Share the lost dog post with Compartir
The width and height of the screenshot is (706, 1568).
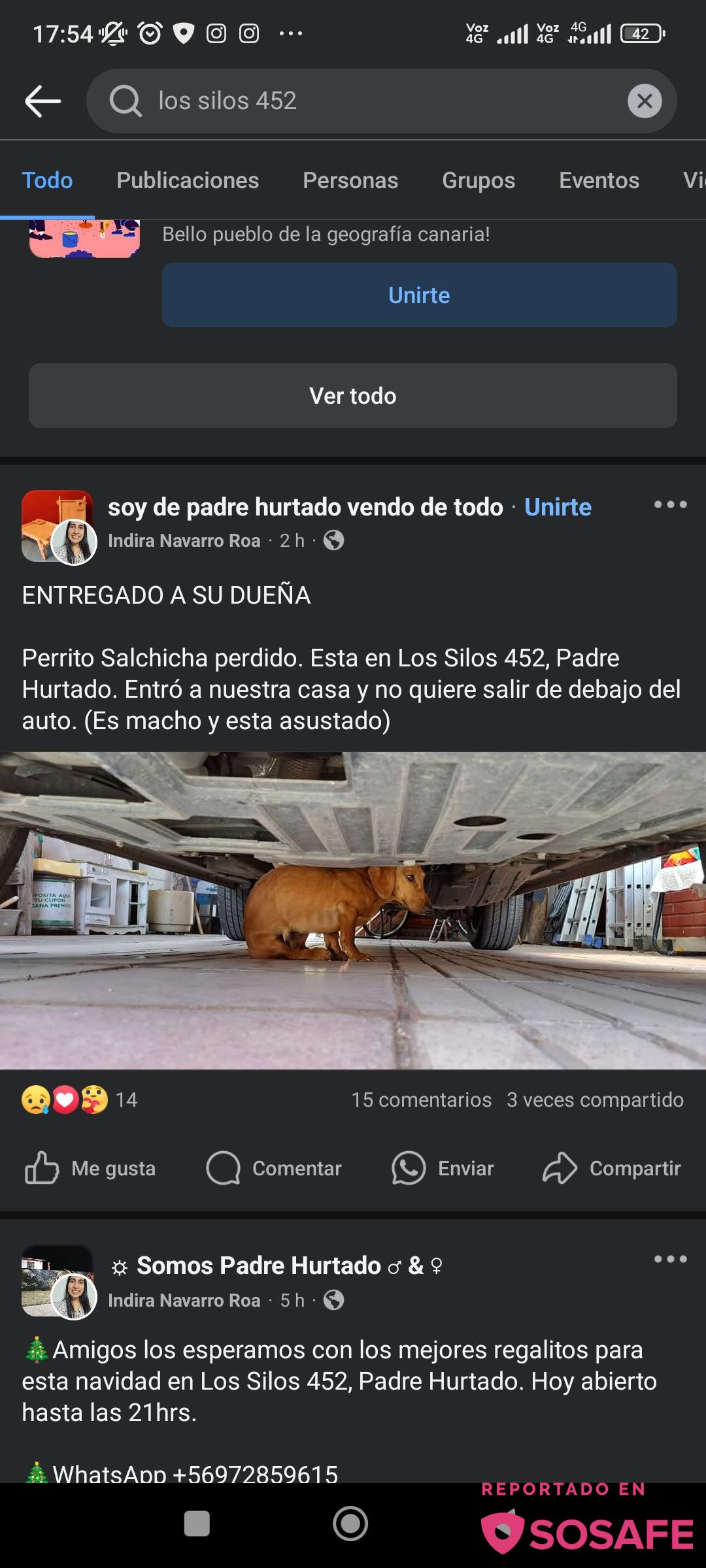click(x=612, y=1168)
